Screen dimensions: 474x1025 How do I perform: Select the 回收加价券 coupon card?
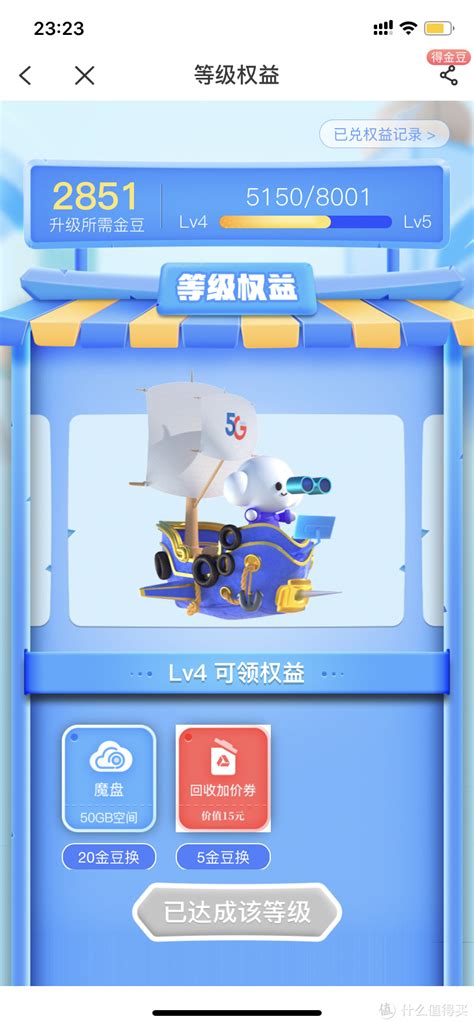223,779
